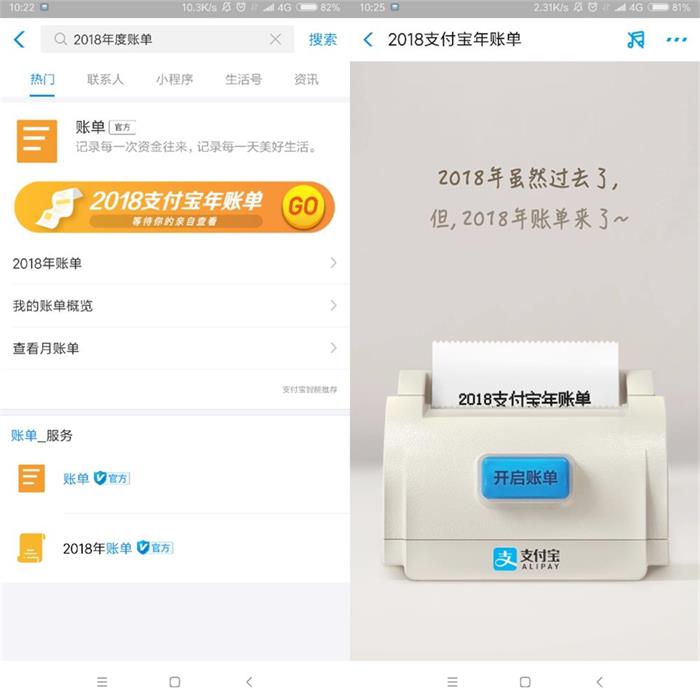Image resolution: width=700 pixels, height=700 pixels.
Task: Open 查看月账单
Action: [x=174, y=348]
